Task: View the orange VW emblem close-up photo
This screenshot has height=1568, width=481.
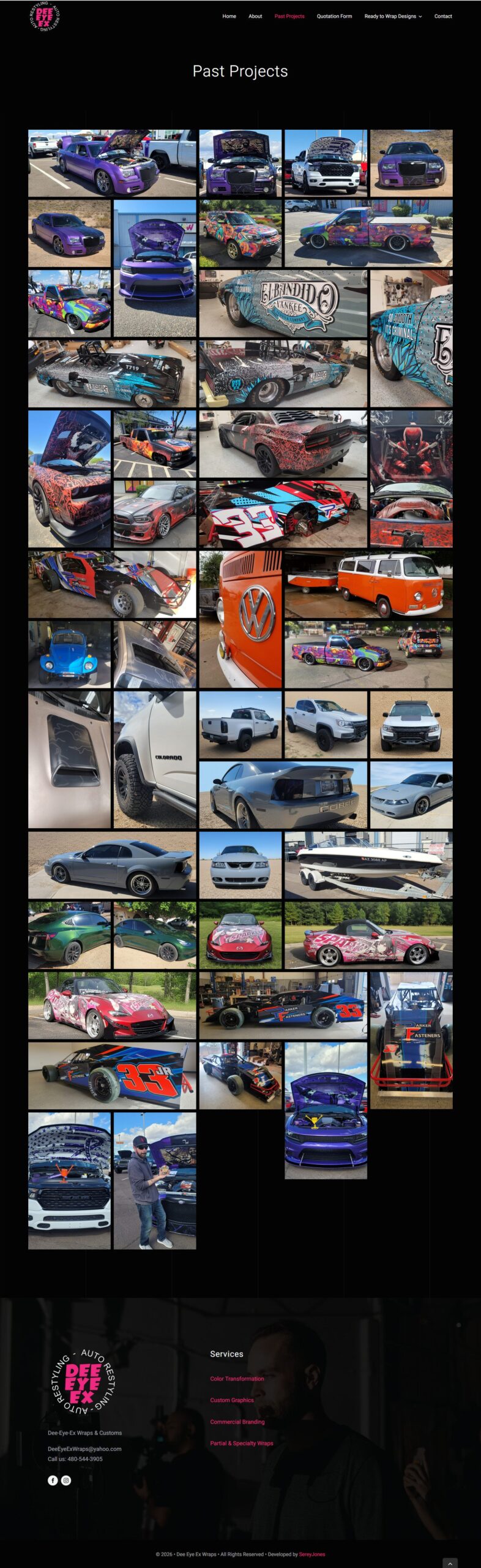Action: coord(240,619)
